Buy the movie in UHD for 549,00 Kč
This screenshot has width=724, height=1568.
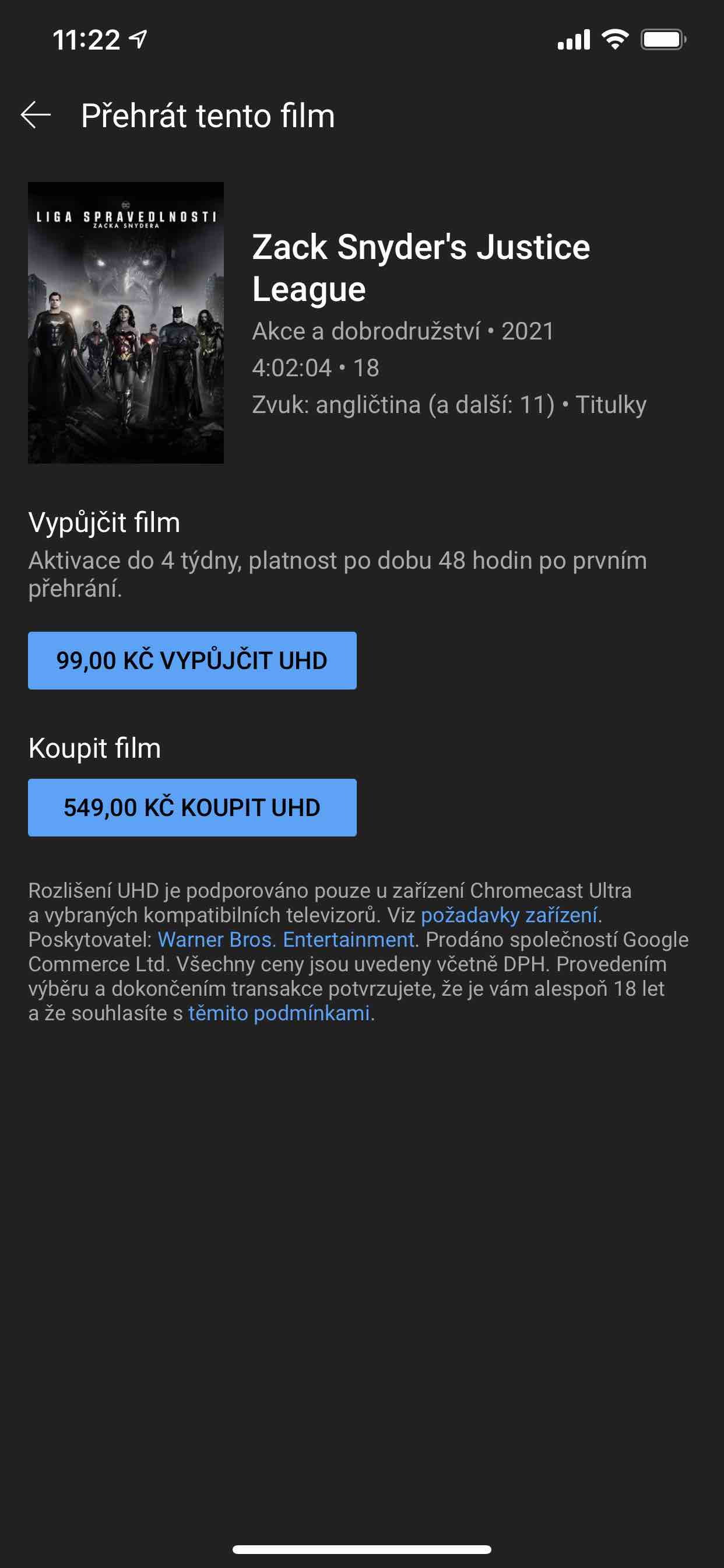pyautogui.click(x=192, y=807)
